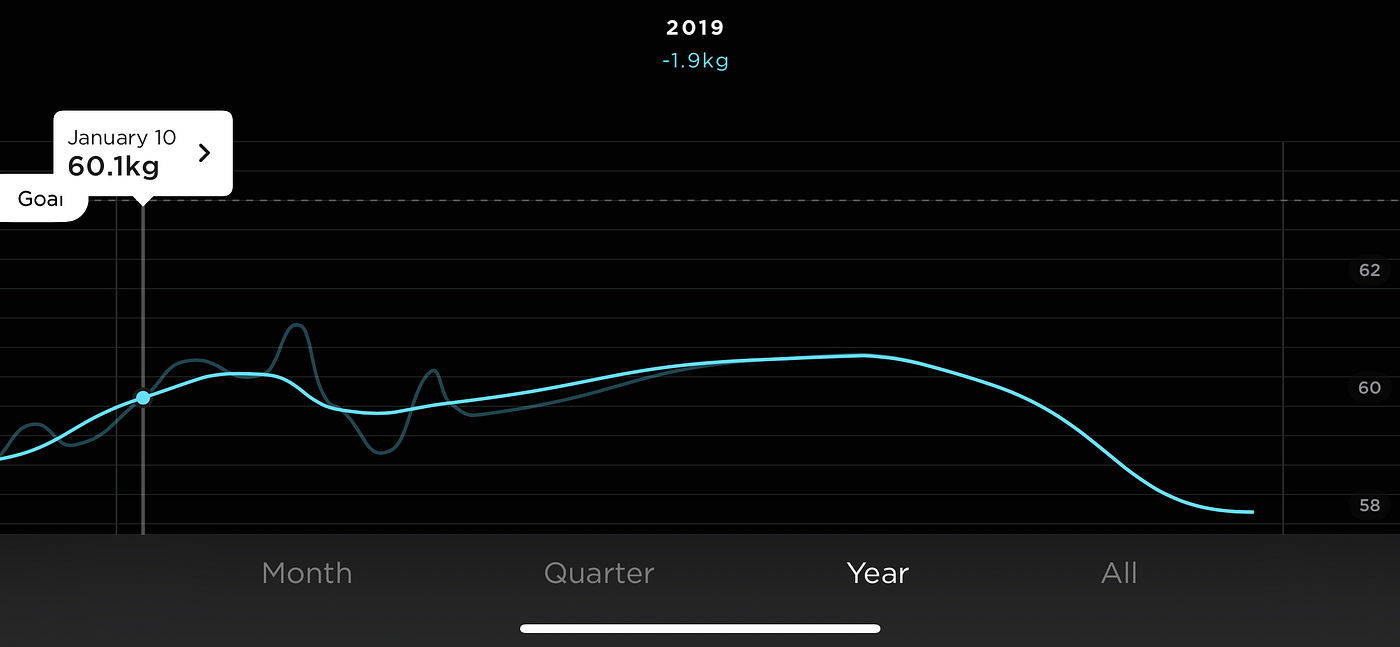Switch to the All time range

point(1119,573)
